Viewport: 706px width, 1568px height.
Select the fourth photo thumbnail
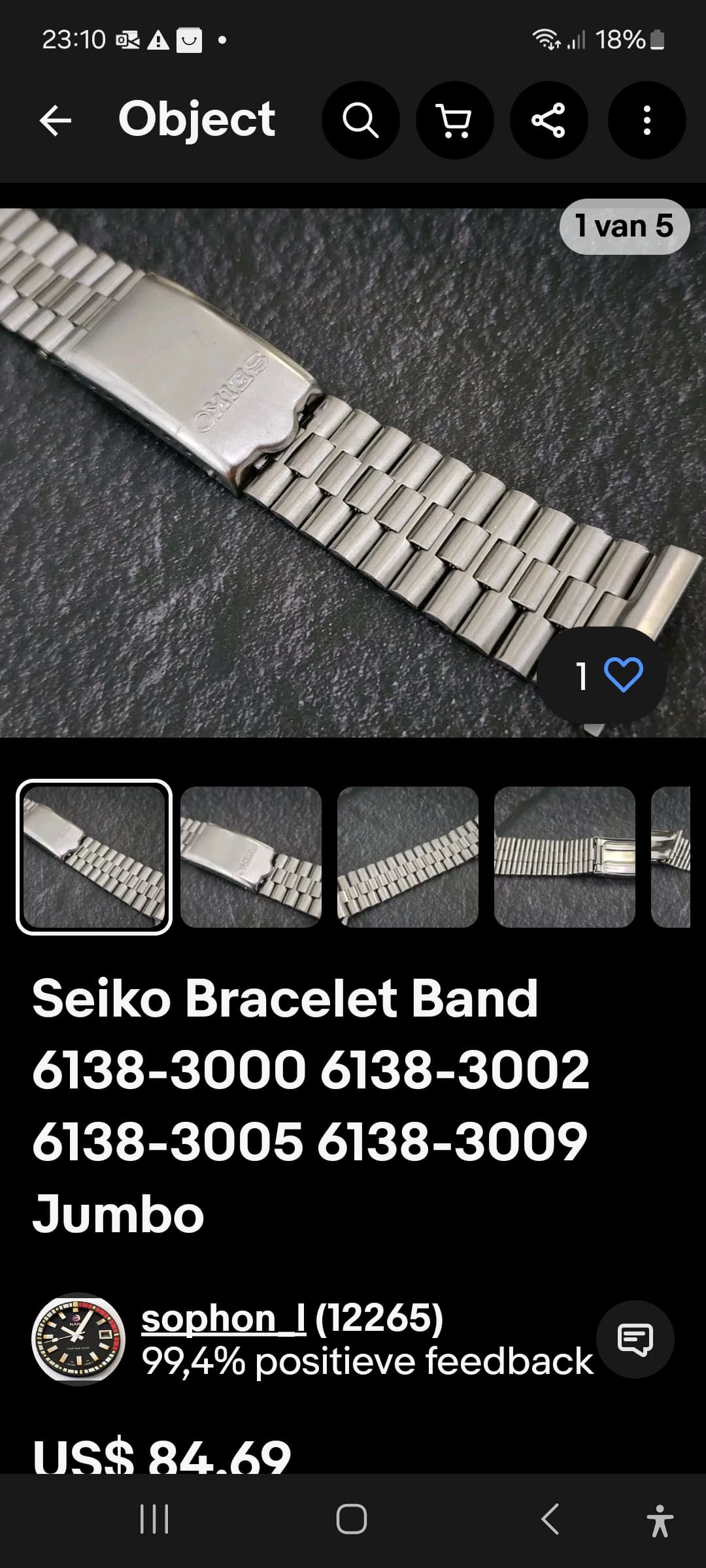565,857
